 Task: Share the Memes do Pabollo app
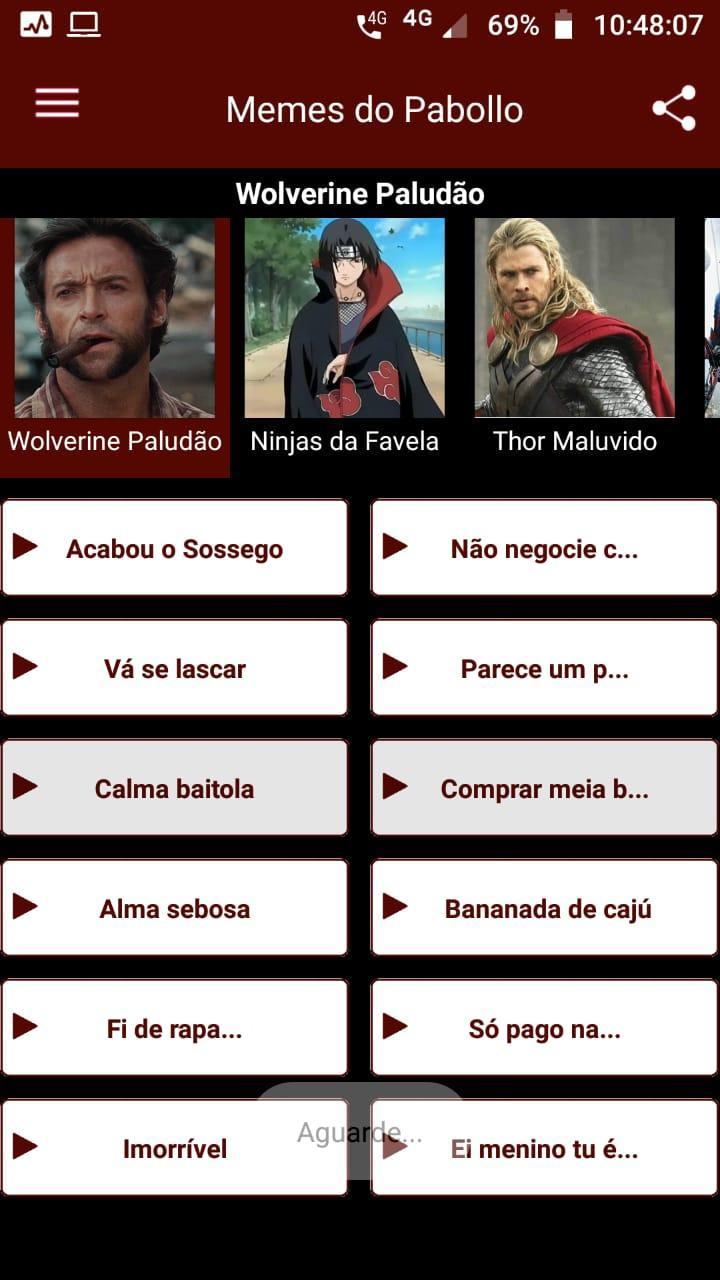(x=673, y=108)
